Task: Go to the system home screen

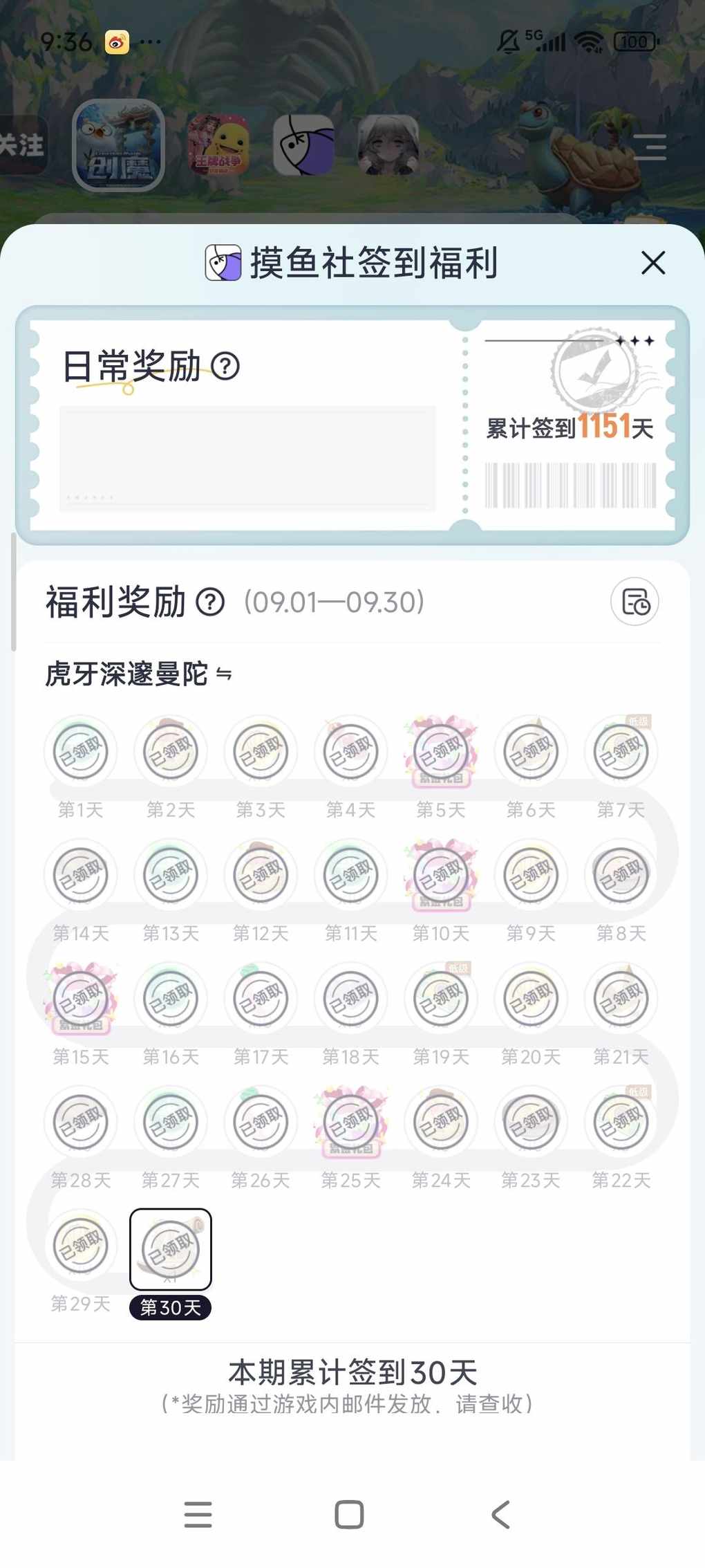Action: pos(349,1515)
